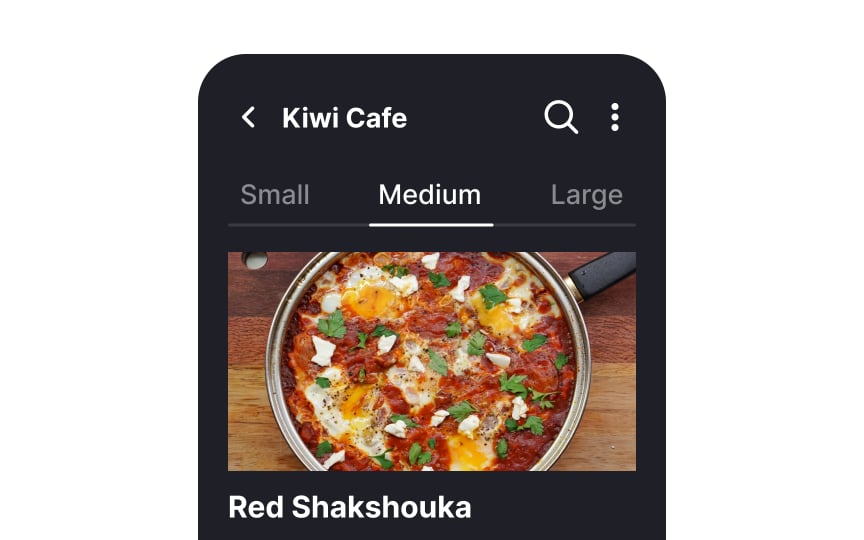Go back from Kiwi Cafe

(248, 118)
